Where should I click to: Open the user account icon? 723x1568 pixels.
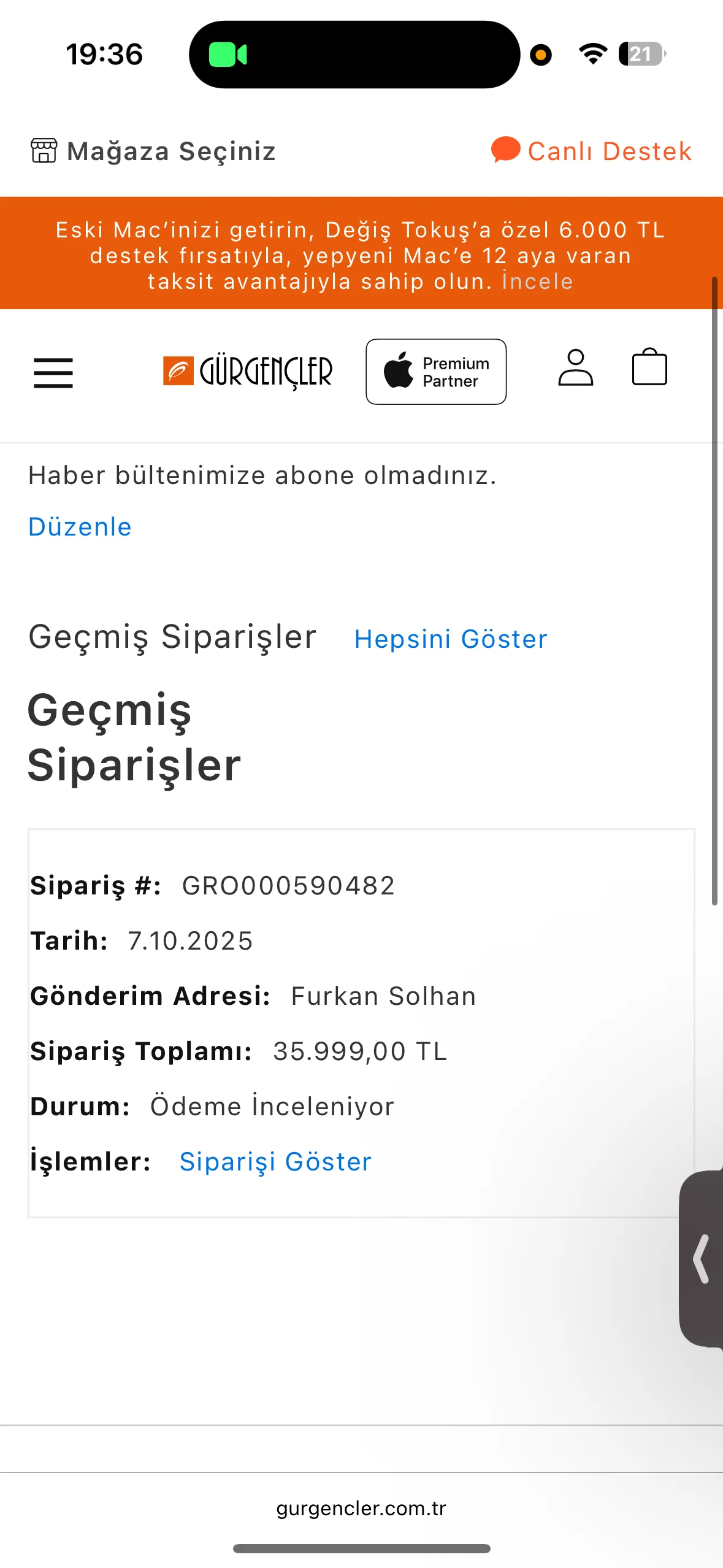point(575,368)
